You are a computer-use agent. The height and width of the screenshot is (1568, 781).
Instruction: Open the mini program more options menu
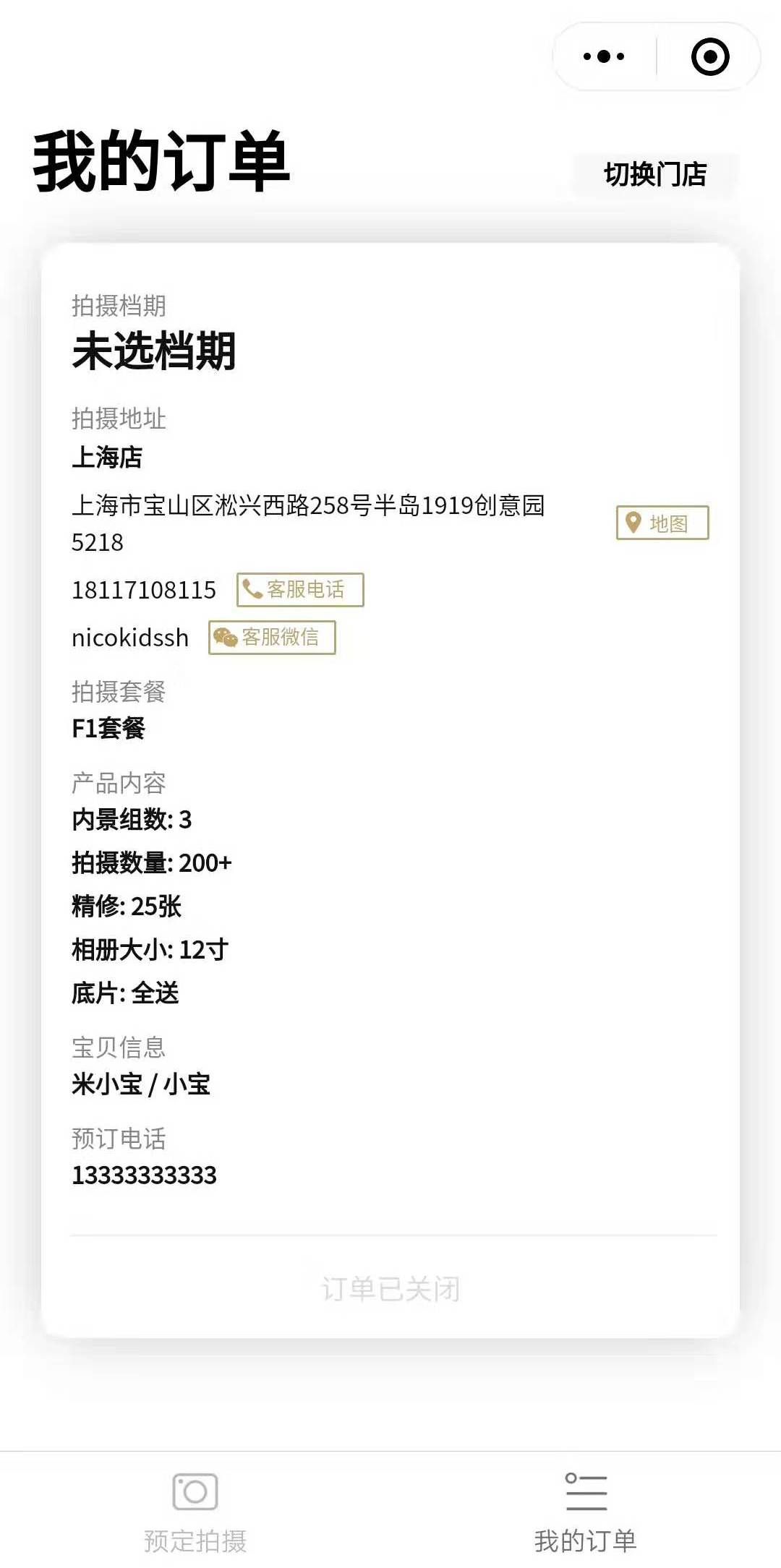pos(604,56)
